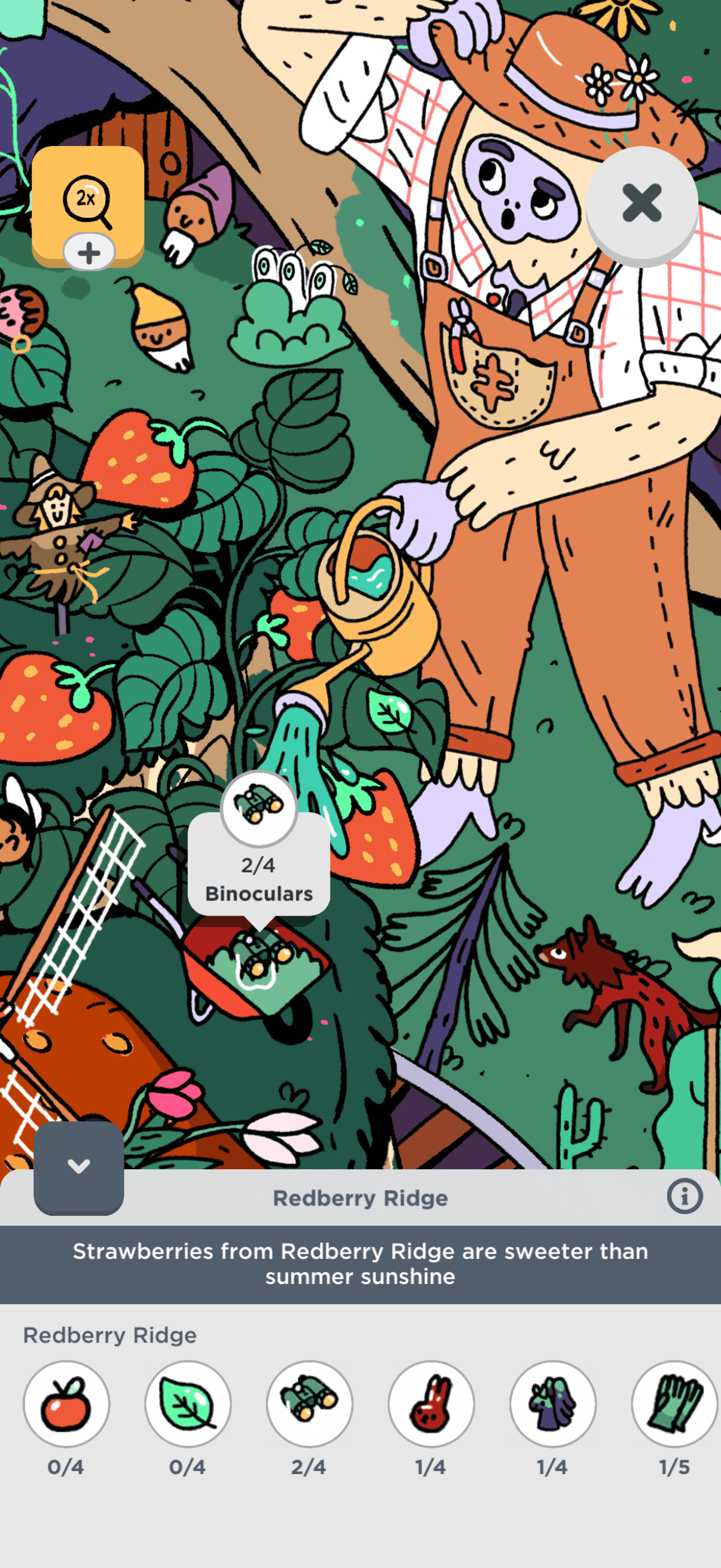This screenshot has width=721, height=1568.
Task: Select the purple creature item
Action: point(552,1403)
